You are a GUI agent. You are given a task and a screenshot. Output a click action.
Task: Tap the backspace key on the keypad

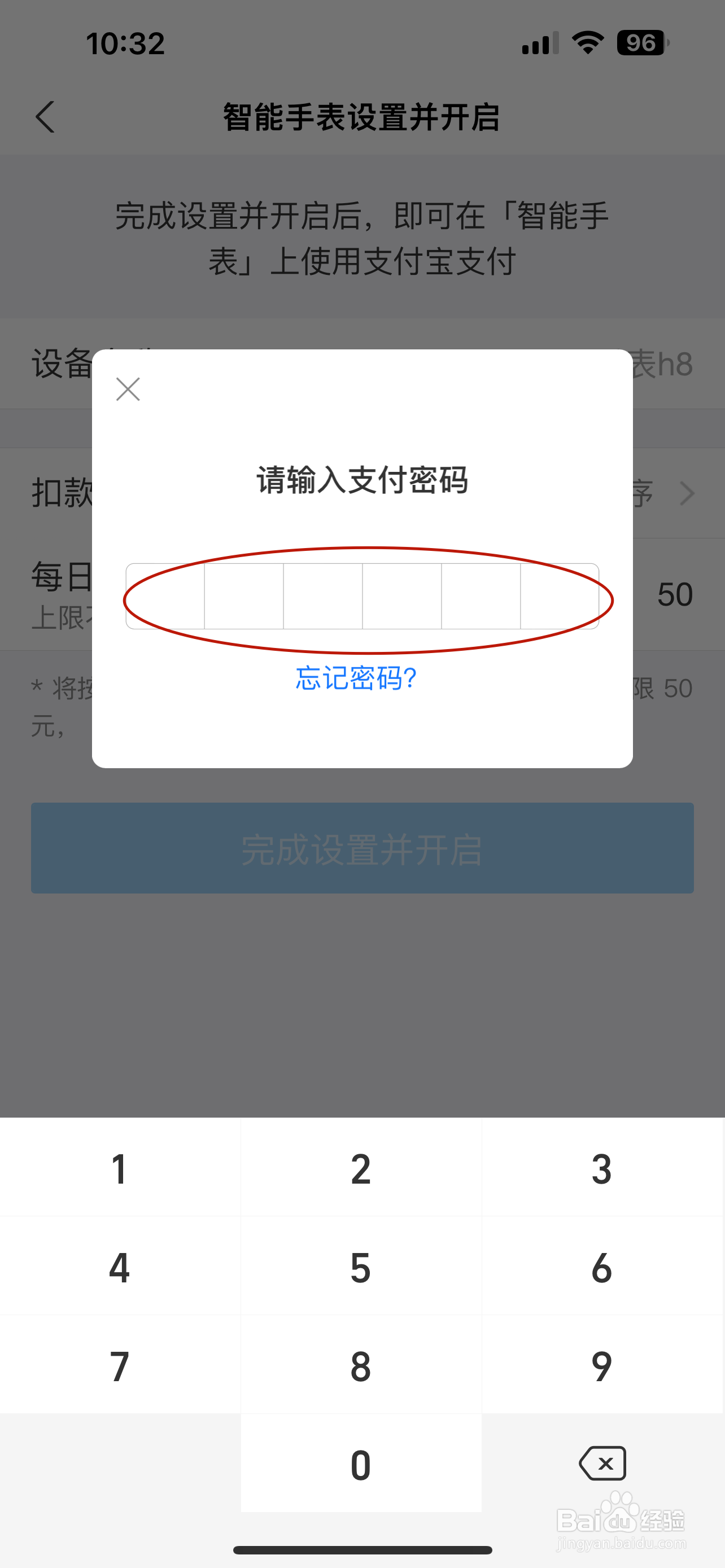[601, 1464]
